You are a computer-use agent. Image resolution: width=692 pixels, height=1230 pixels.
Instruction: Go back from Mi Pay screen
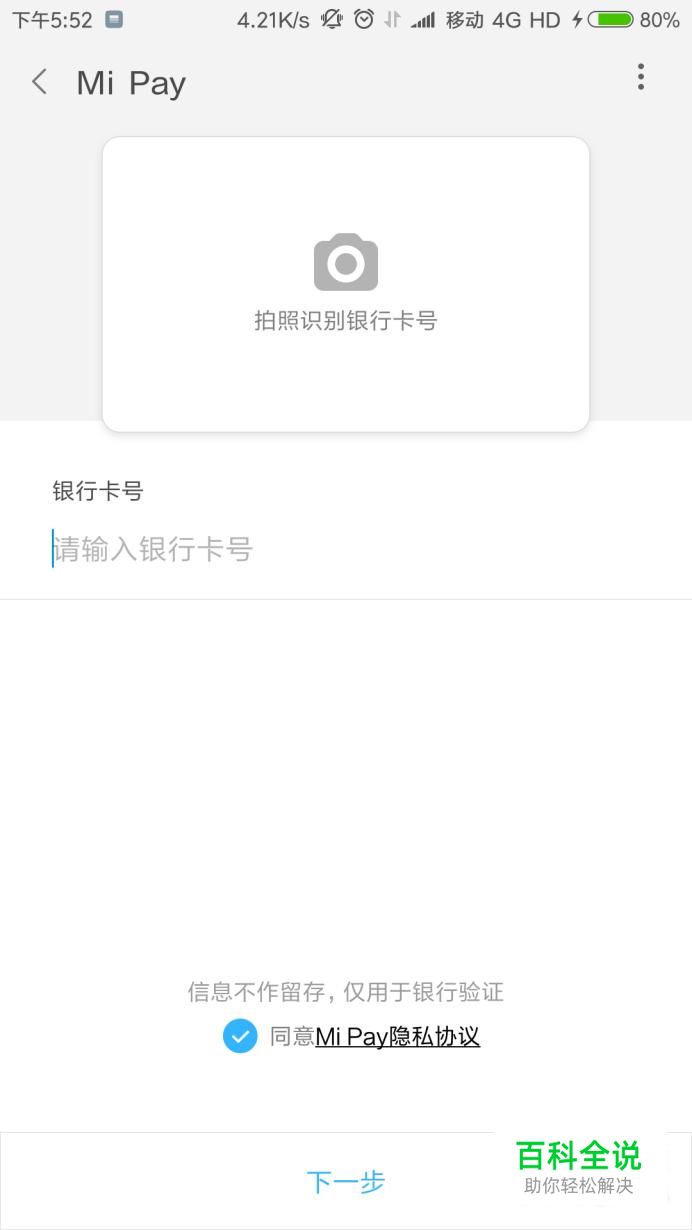tap(40, 82)
